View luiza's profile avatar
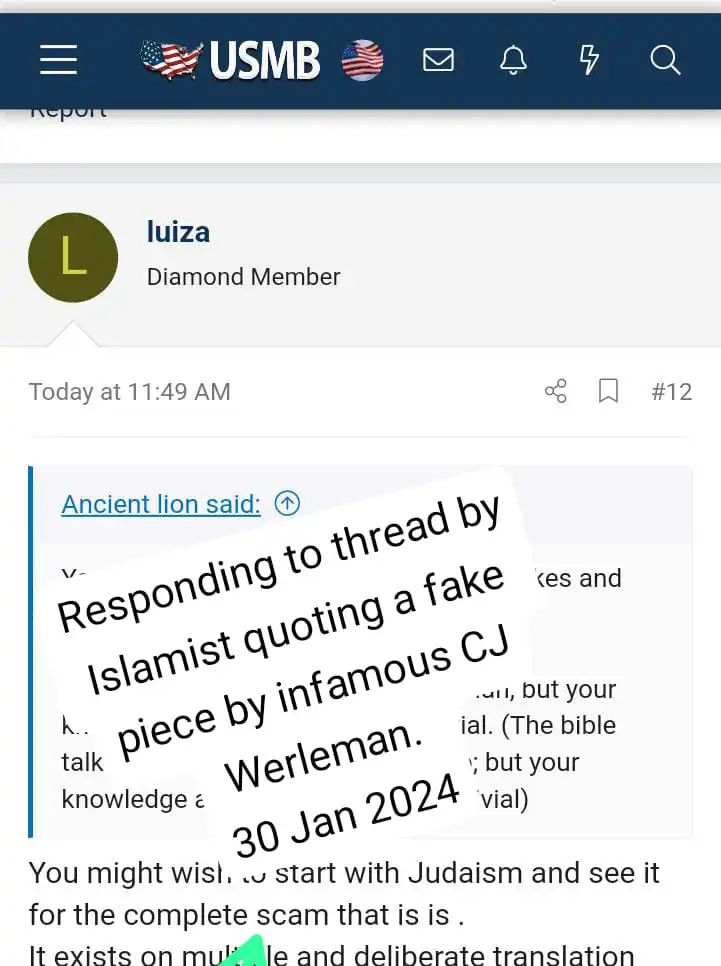The height and width of the screenshot is (966, 721). coord(73,258)
